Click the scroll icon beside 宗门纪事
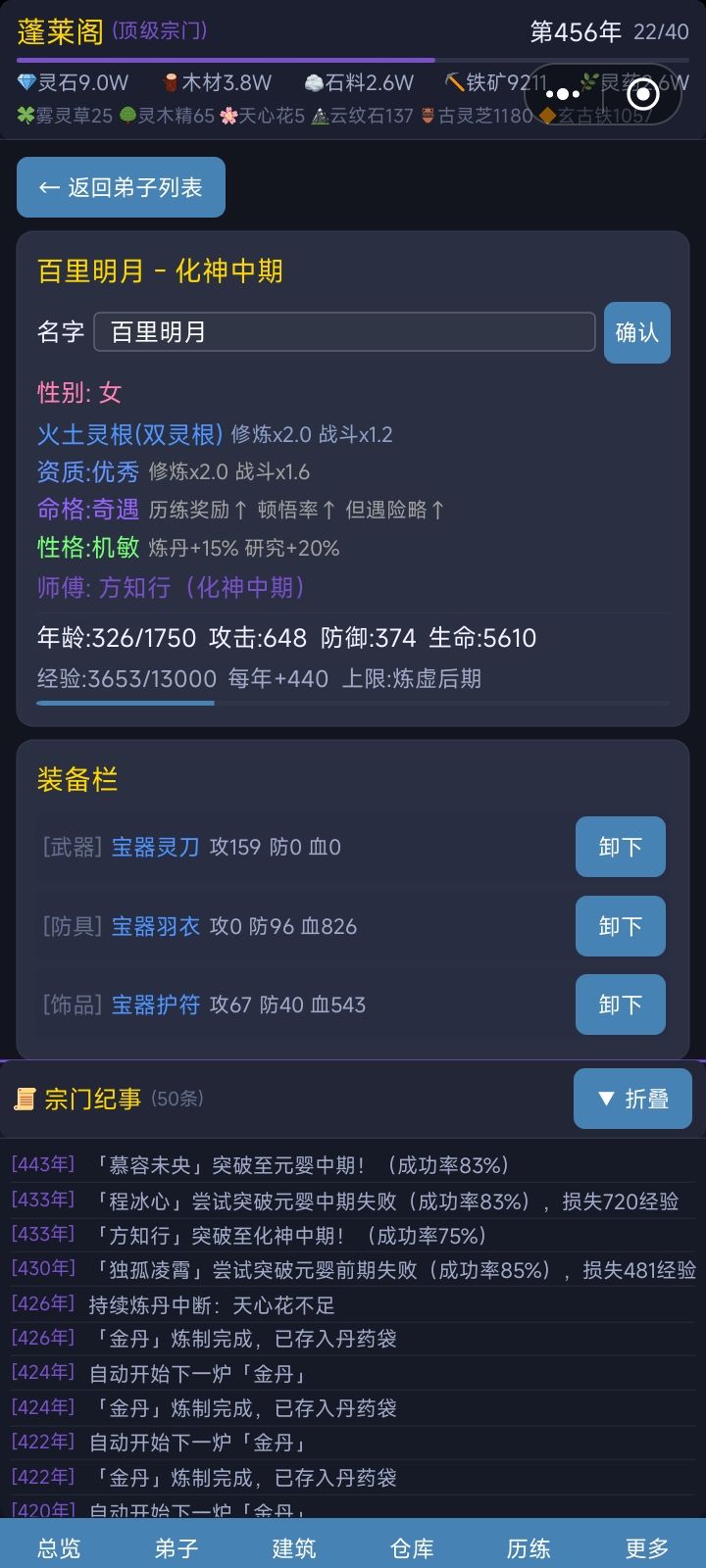The height and width of the screenshot is (1568, 706). click(24, 1099)
